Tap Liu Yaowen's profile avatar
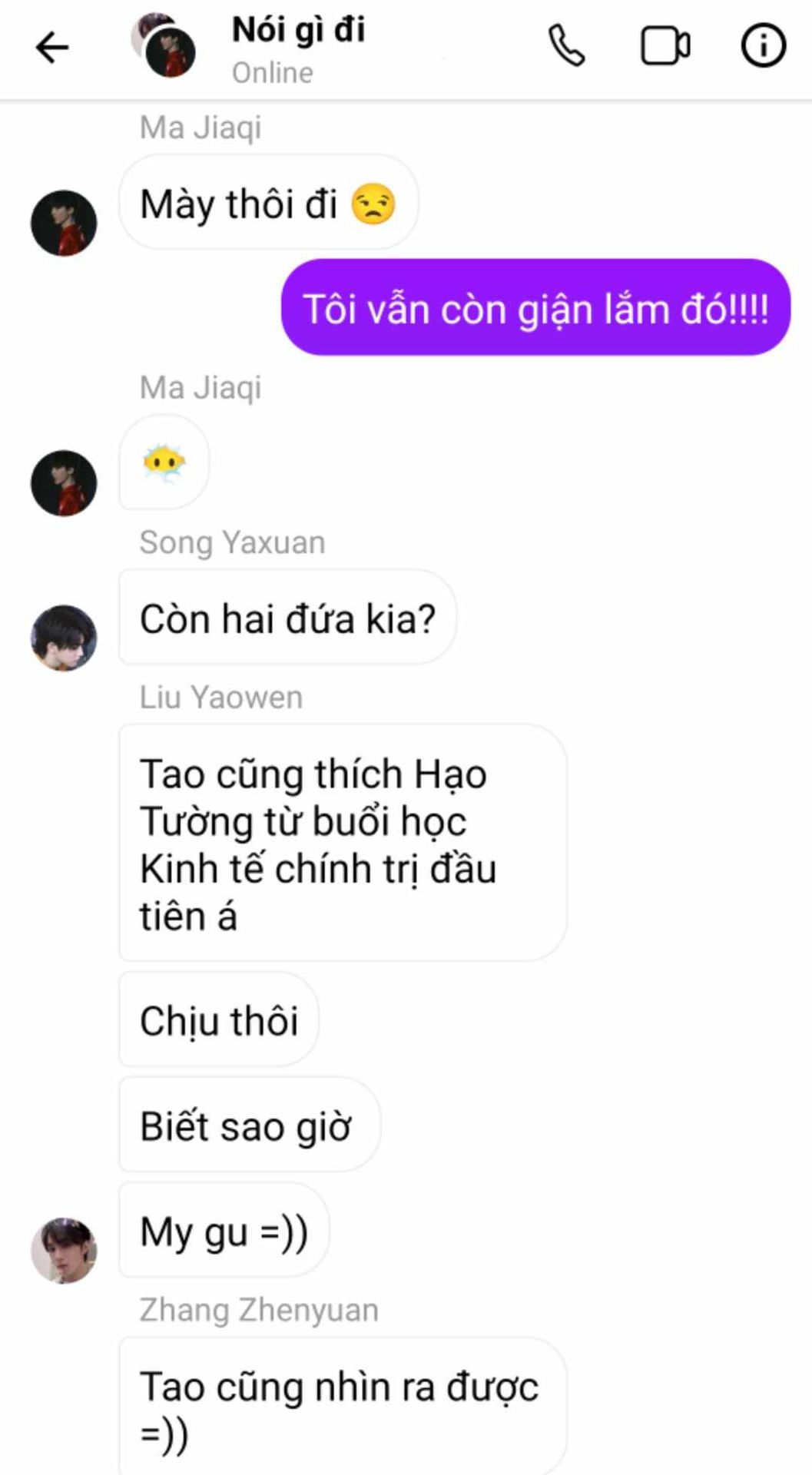The height and width of the screenshot is (1475, 812). pyautogui.click(x=64, y=1250)
